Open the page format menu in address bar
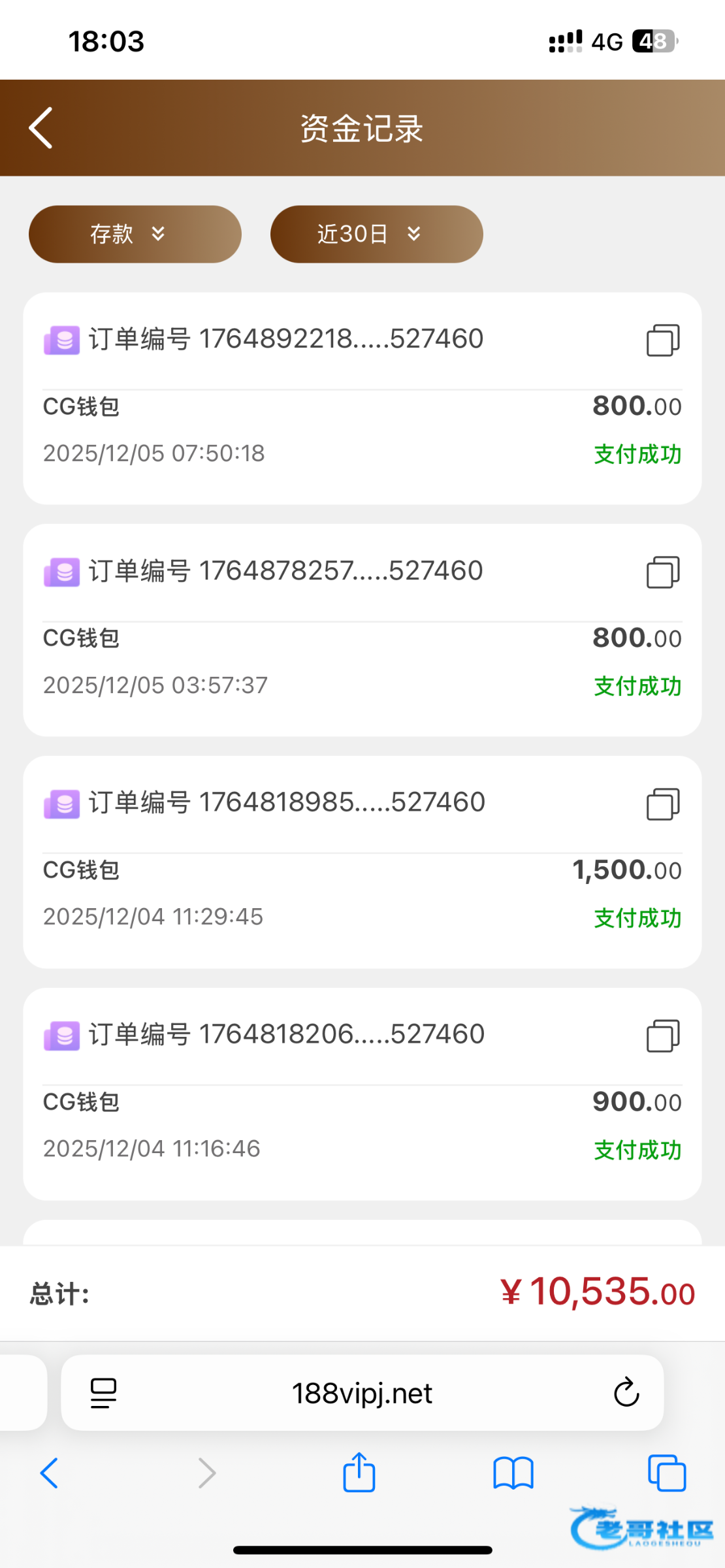This screenshot has height=1568, width=725. tap(103, 1392)
